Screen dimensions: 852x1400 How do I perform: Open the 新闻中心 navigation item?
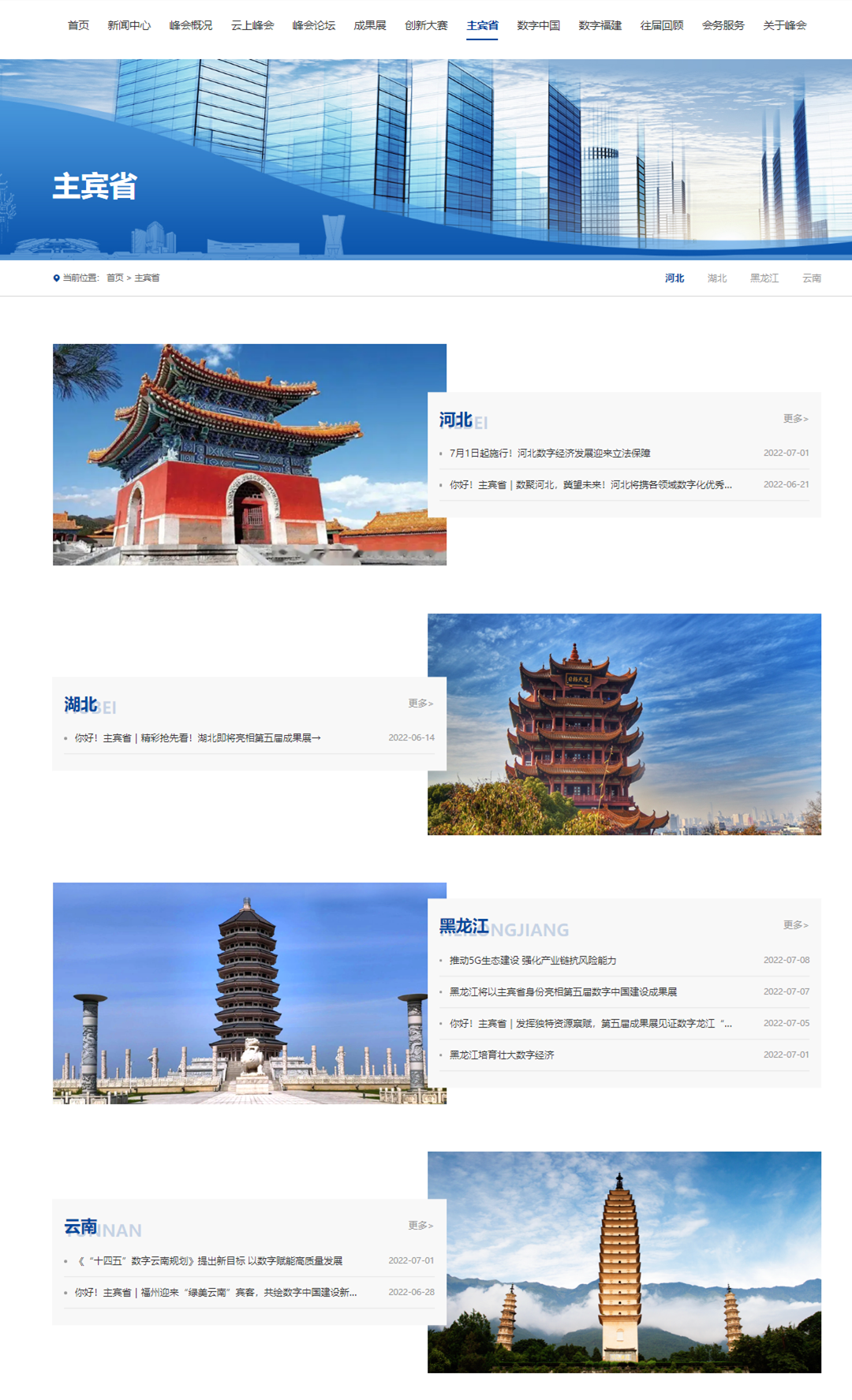click(129, 25)
